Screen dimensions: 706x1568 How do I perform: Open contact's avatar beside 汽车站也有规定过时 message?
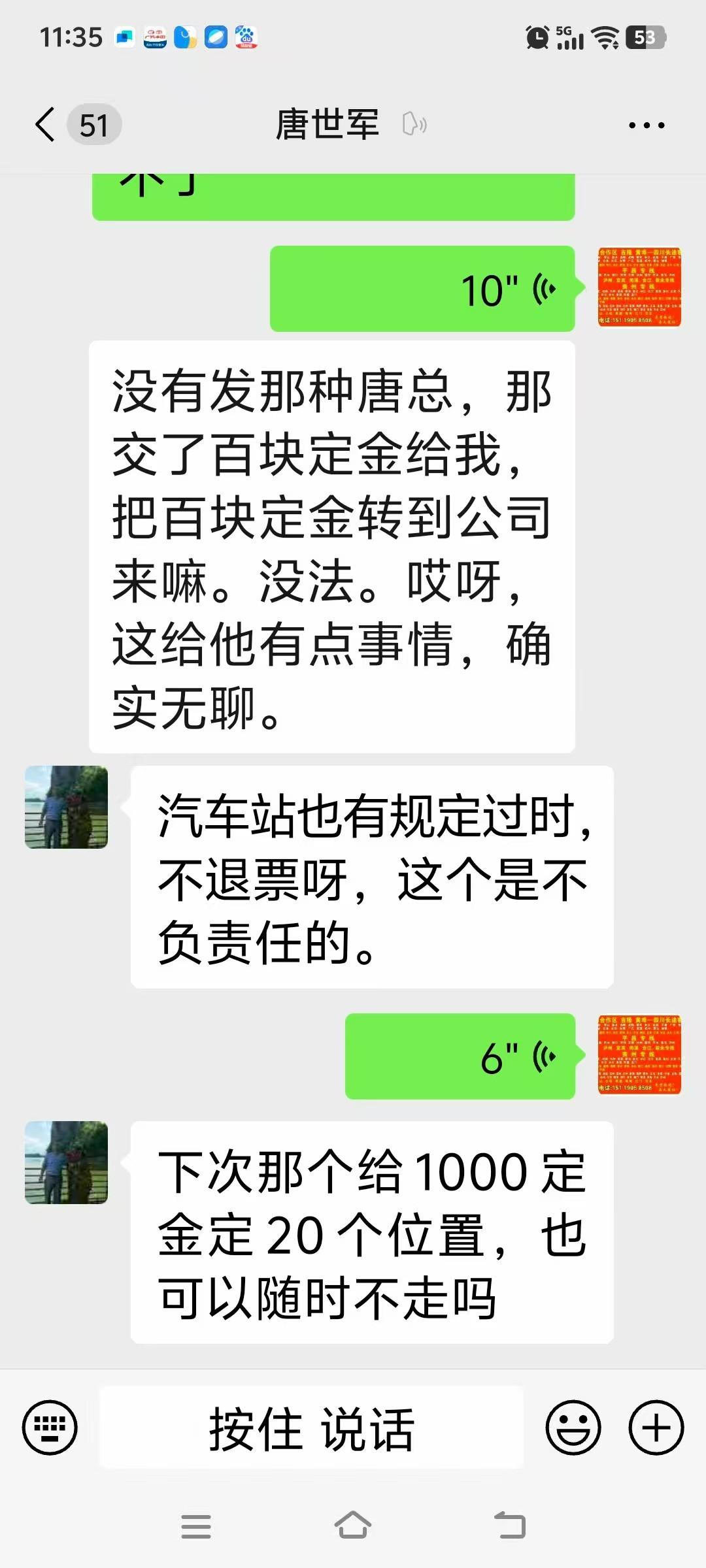[66, 807]
